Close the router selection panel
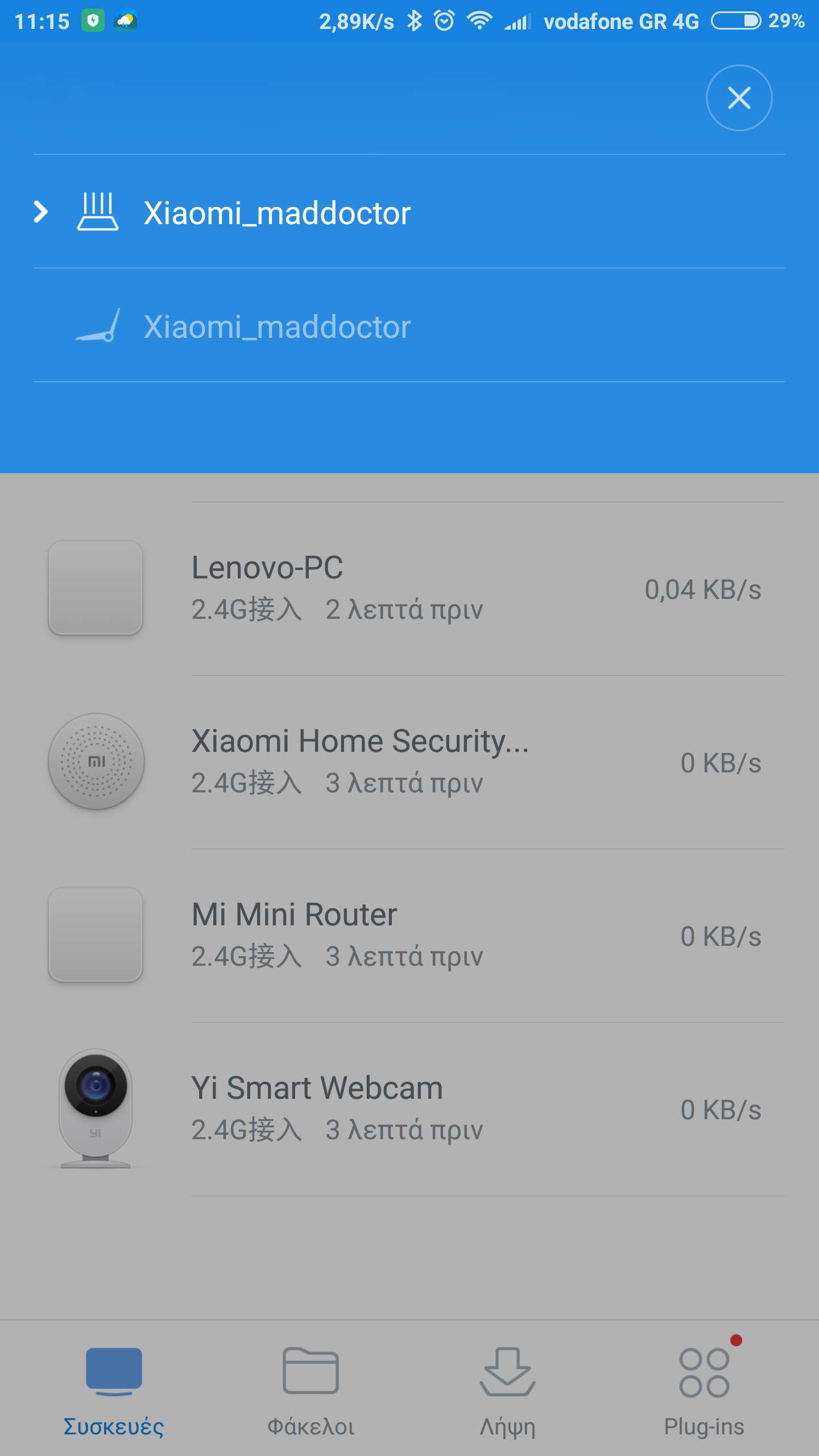Image resolution: width=819 pixels, height=1456 pixels. click(x=739, y=98)
